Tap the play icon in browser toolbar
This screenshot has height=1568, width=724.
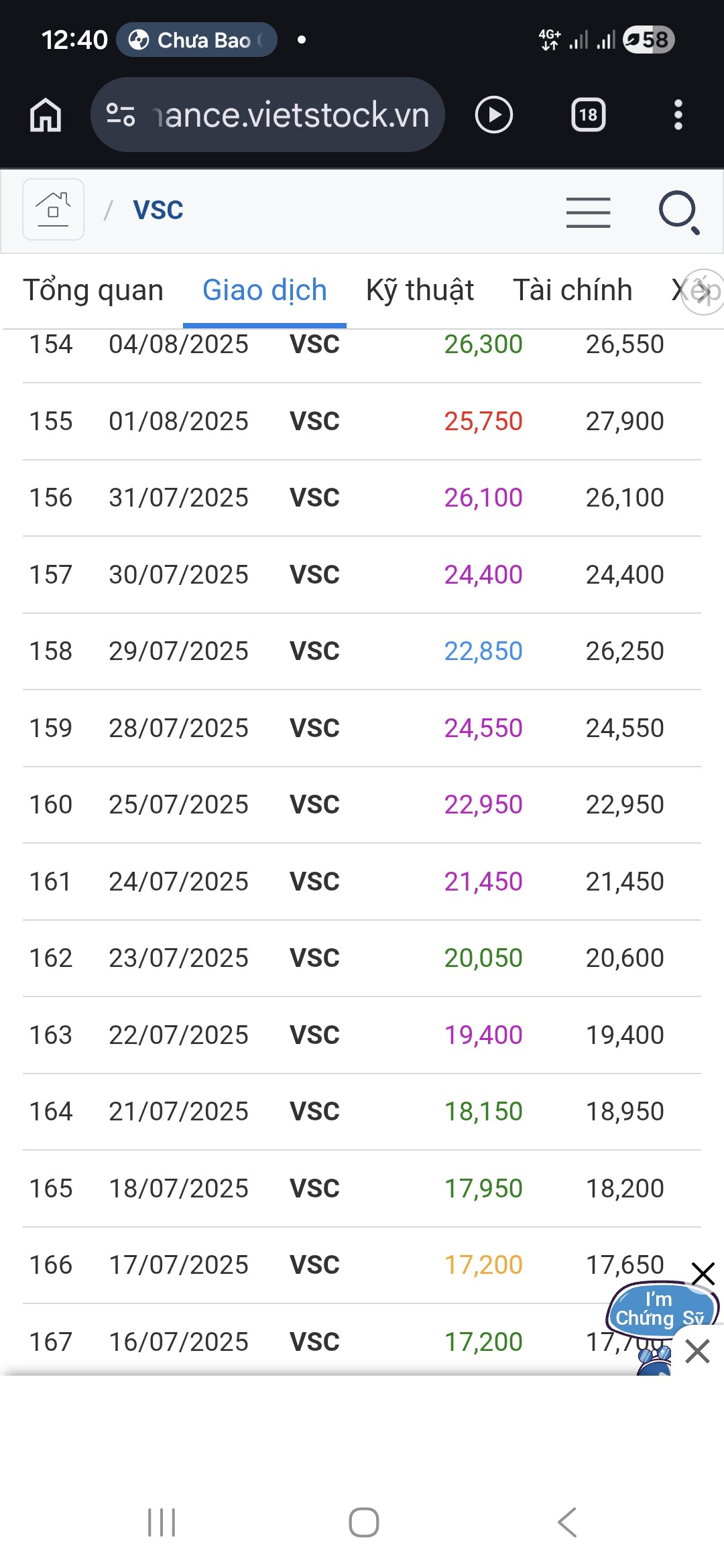(494, 115)
